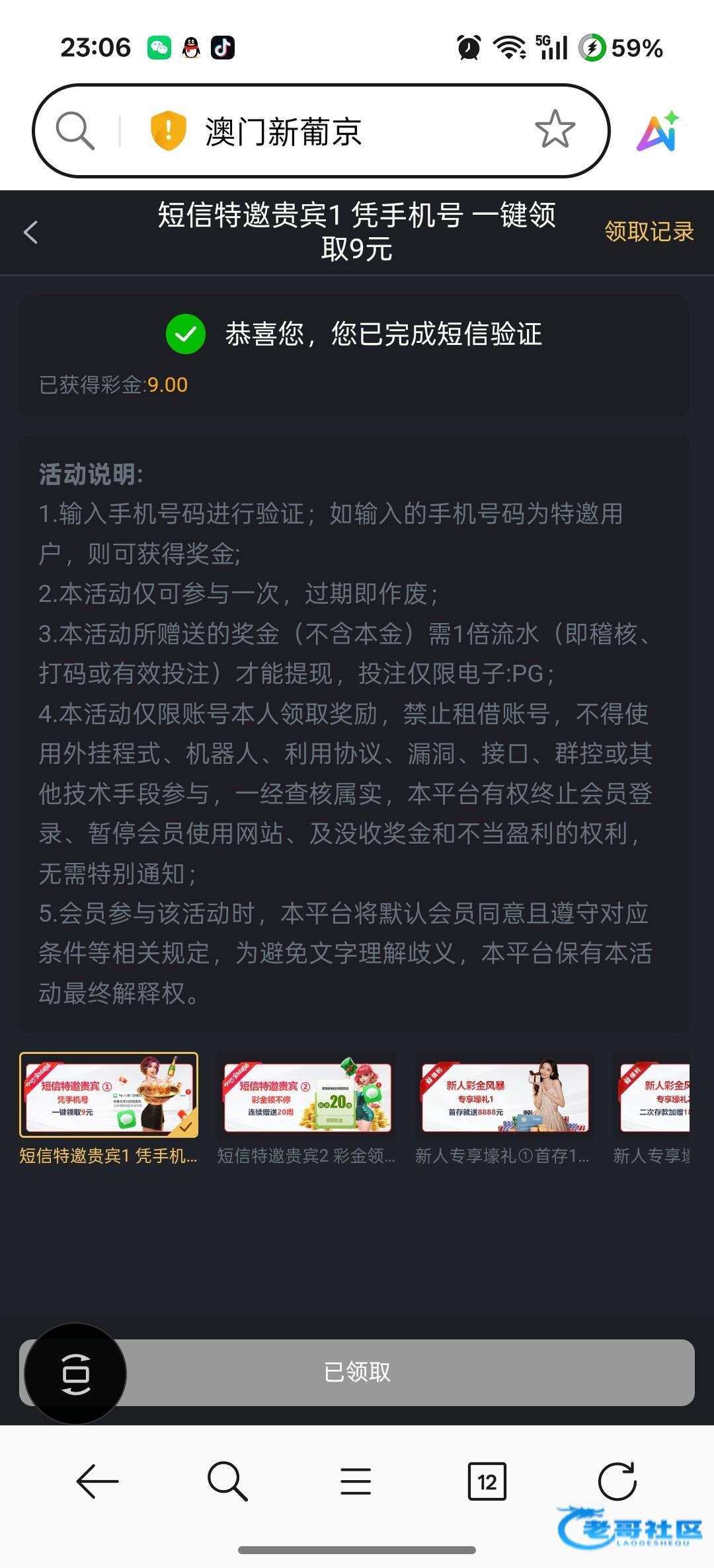Image resolution: width=714 pixels, height=1568 pixels.
Task: View the 12 open browser tabs
Action: [487, 1481]
